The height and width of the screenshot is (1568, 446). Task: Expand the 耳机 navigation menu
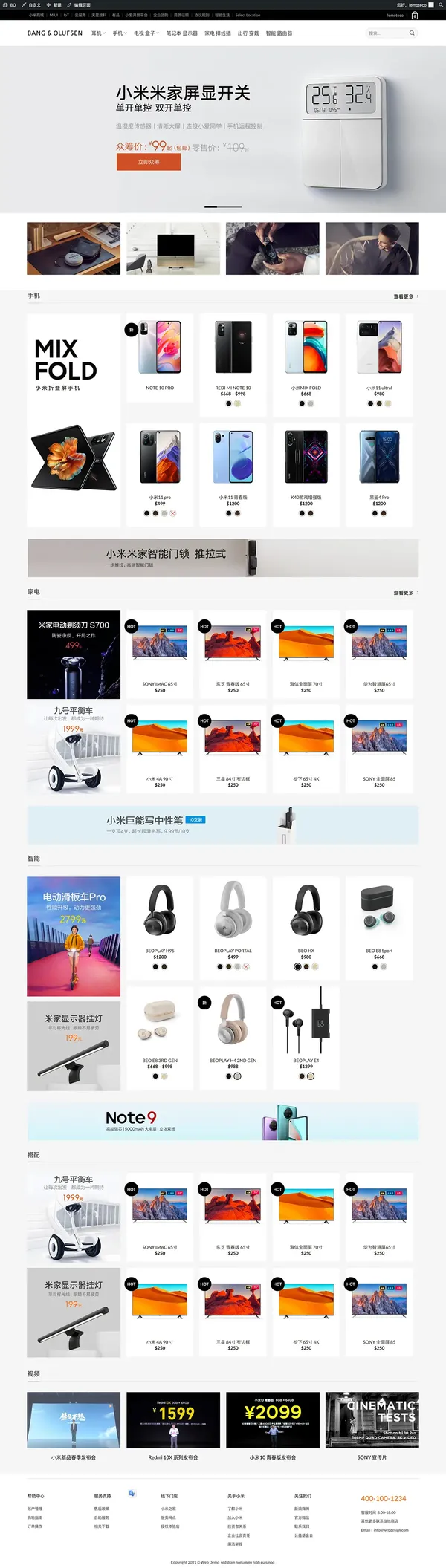(97, 33)
